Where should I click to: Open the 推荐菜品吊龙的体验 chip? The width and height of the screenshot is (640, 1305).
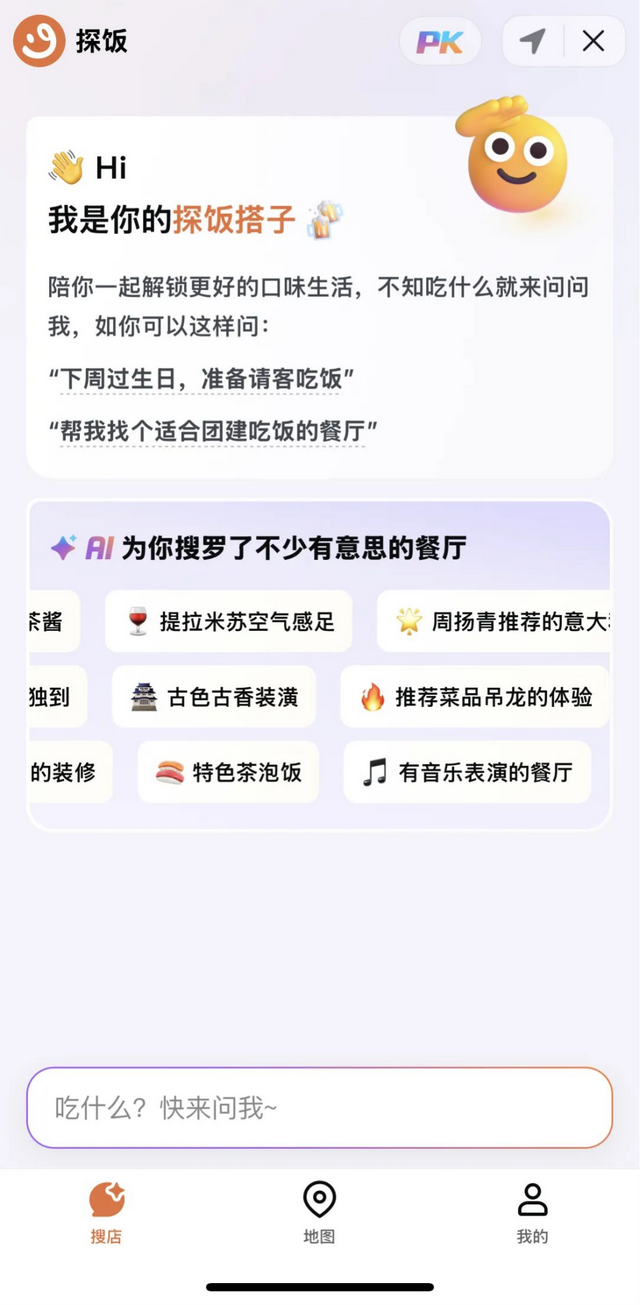(475, 697)
